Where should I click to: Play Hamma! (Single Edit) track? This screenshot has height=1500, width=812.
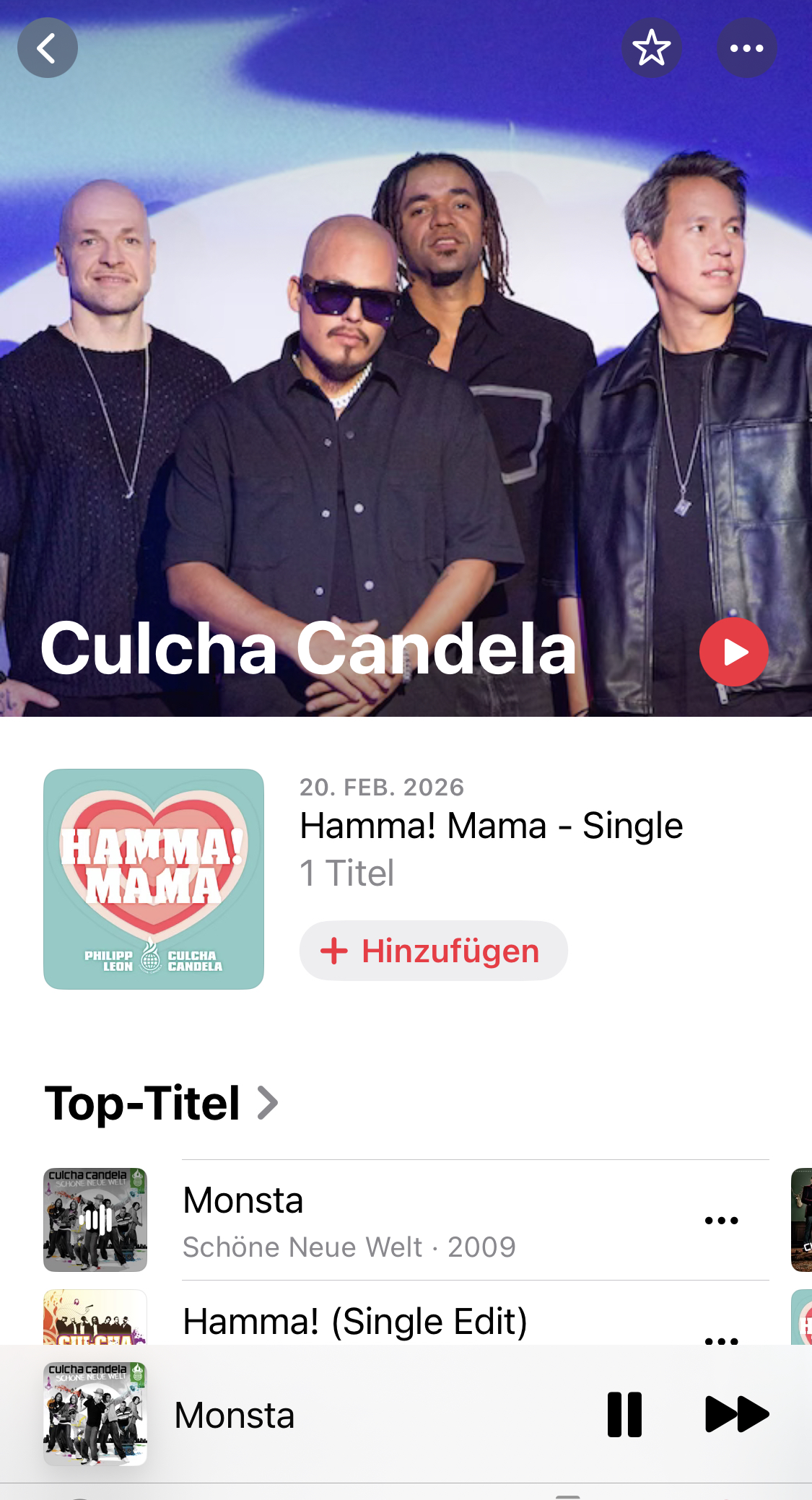point(354,1322)
